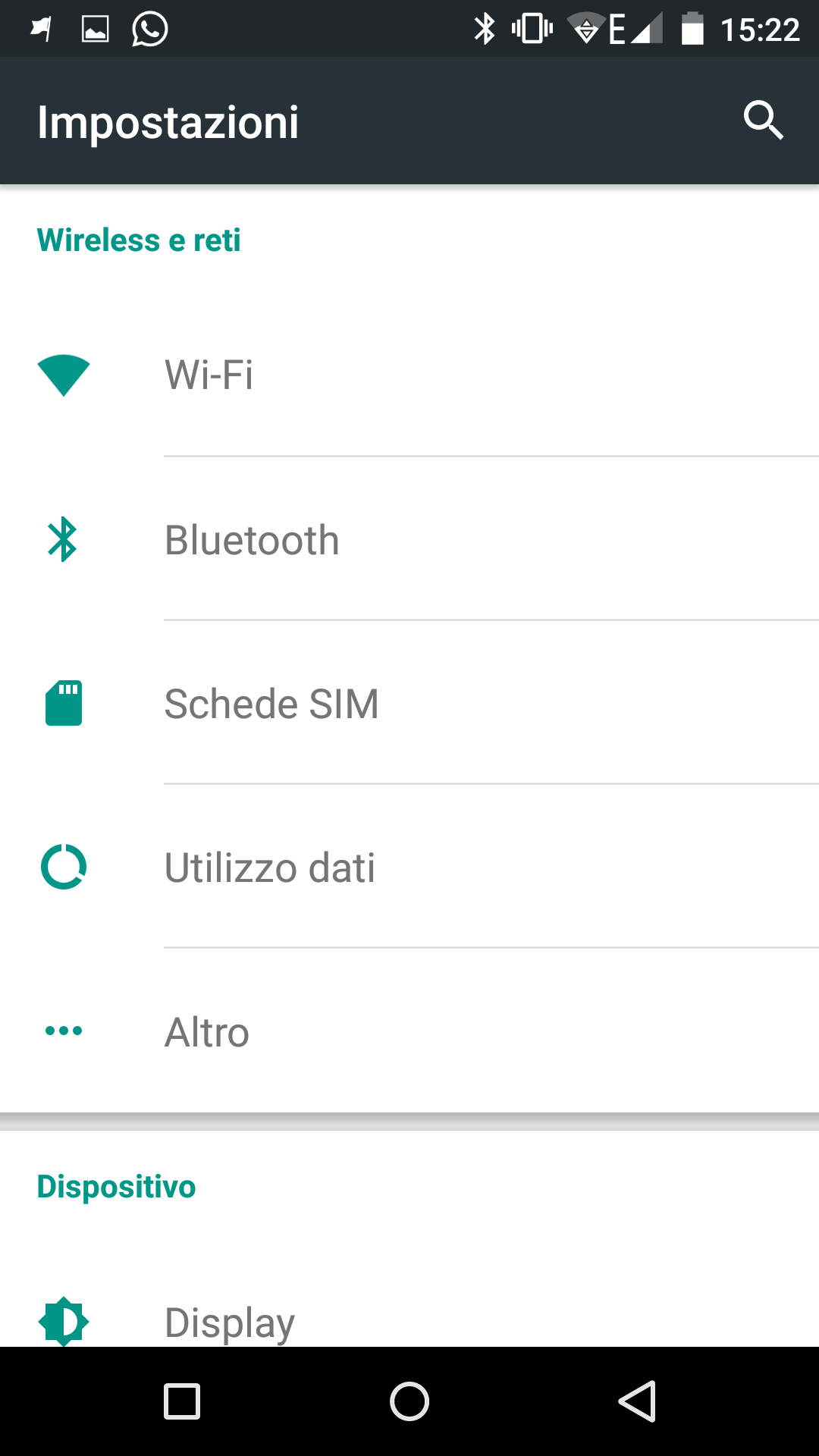Go back with the navigation bar
The image size is (819, 1456).
click(637, 1401)
